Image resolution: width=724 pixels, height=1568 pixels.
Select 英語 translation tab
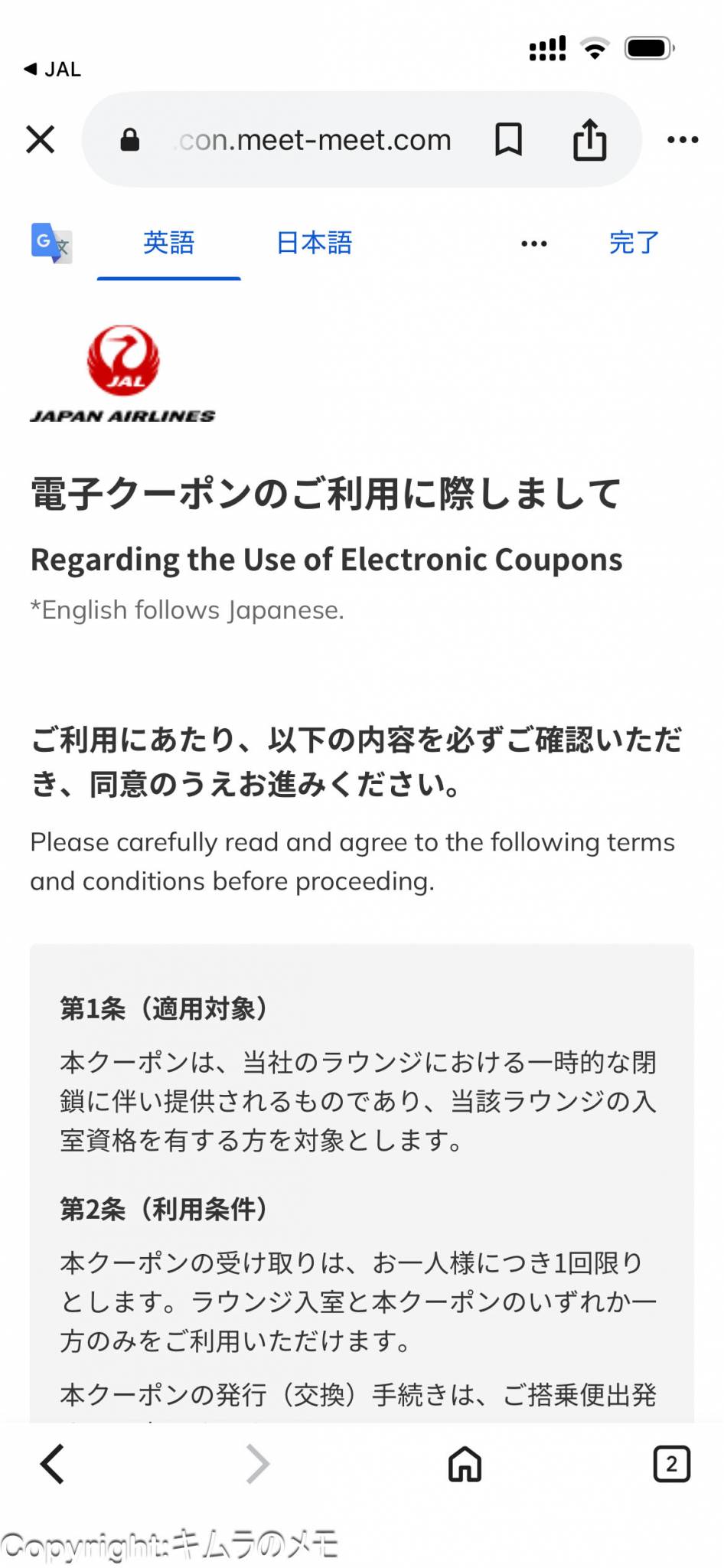(x=168, y=243)
